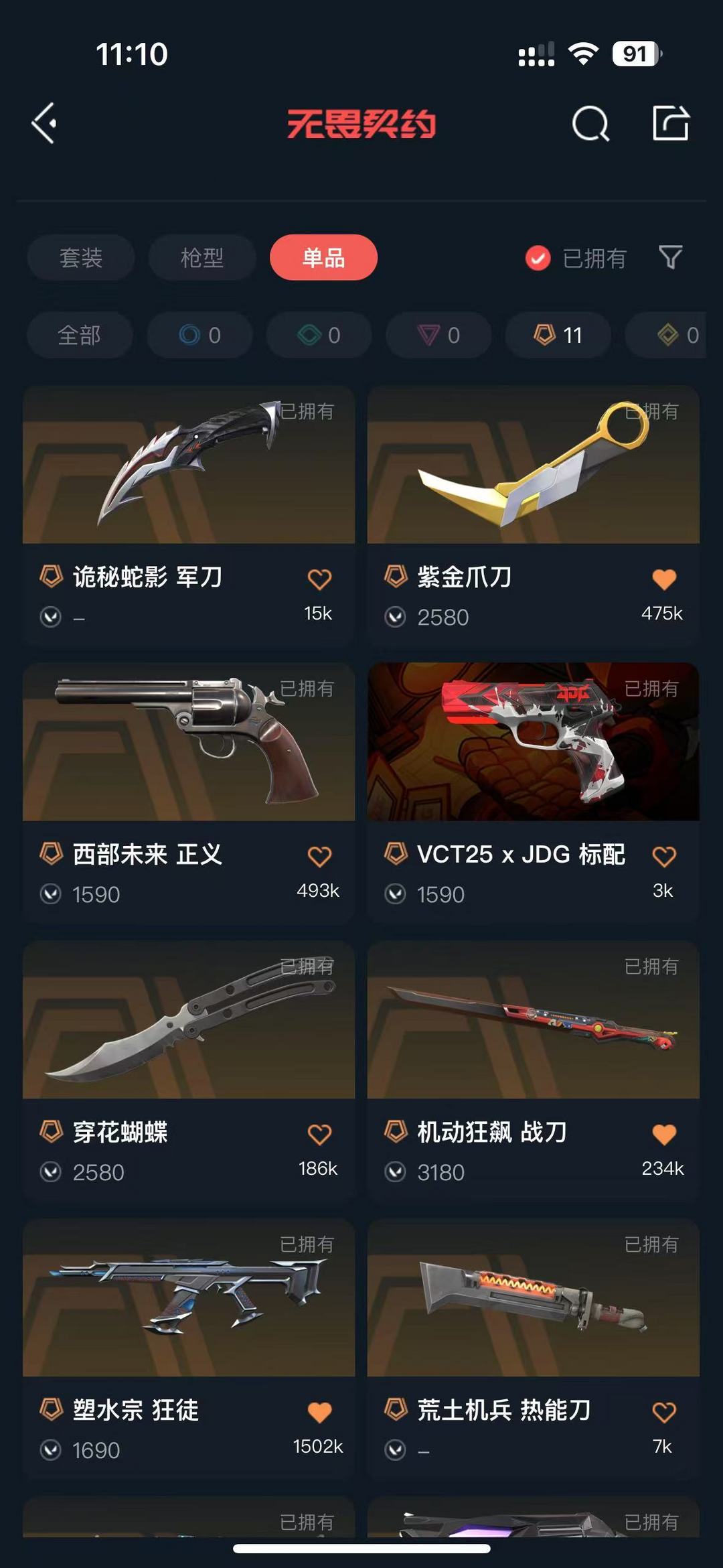Open the filter funnel icon

coord(670,257)
